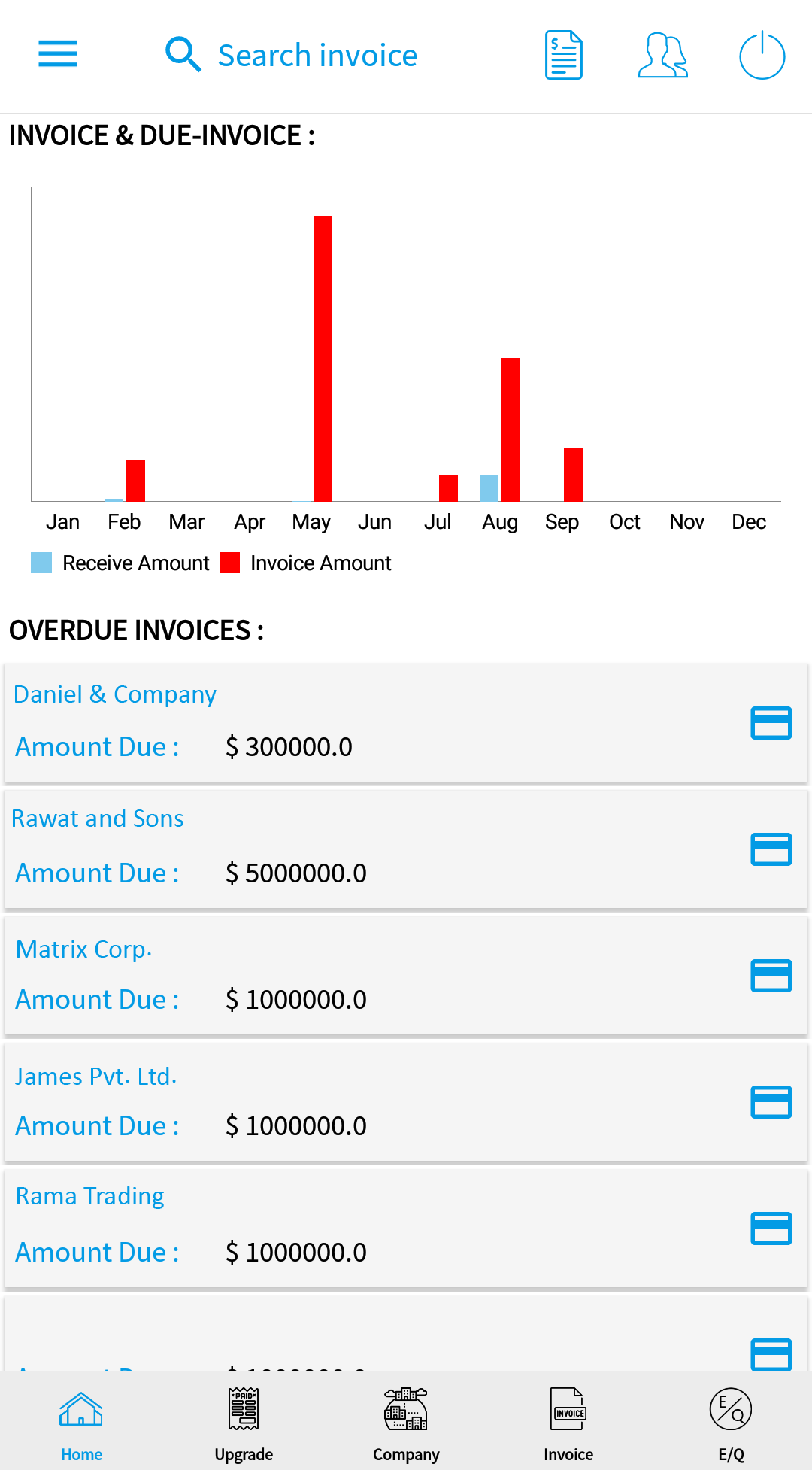This screenshot has width=812, height=1470.
Task: Switch to the Upgrade tab
Action: (244, 1423)
